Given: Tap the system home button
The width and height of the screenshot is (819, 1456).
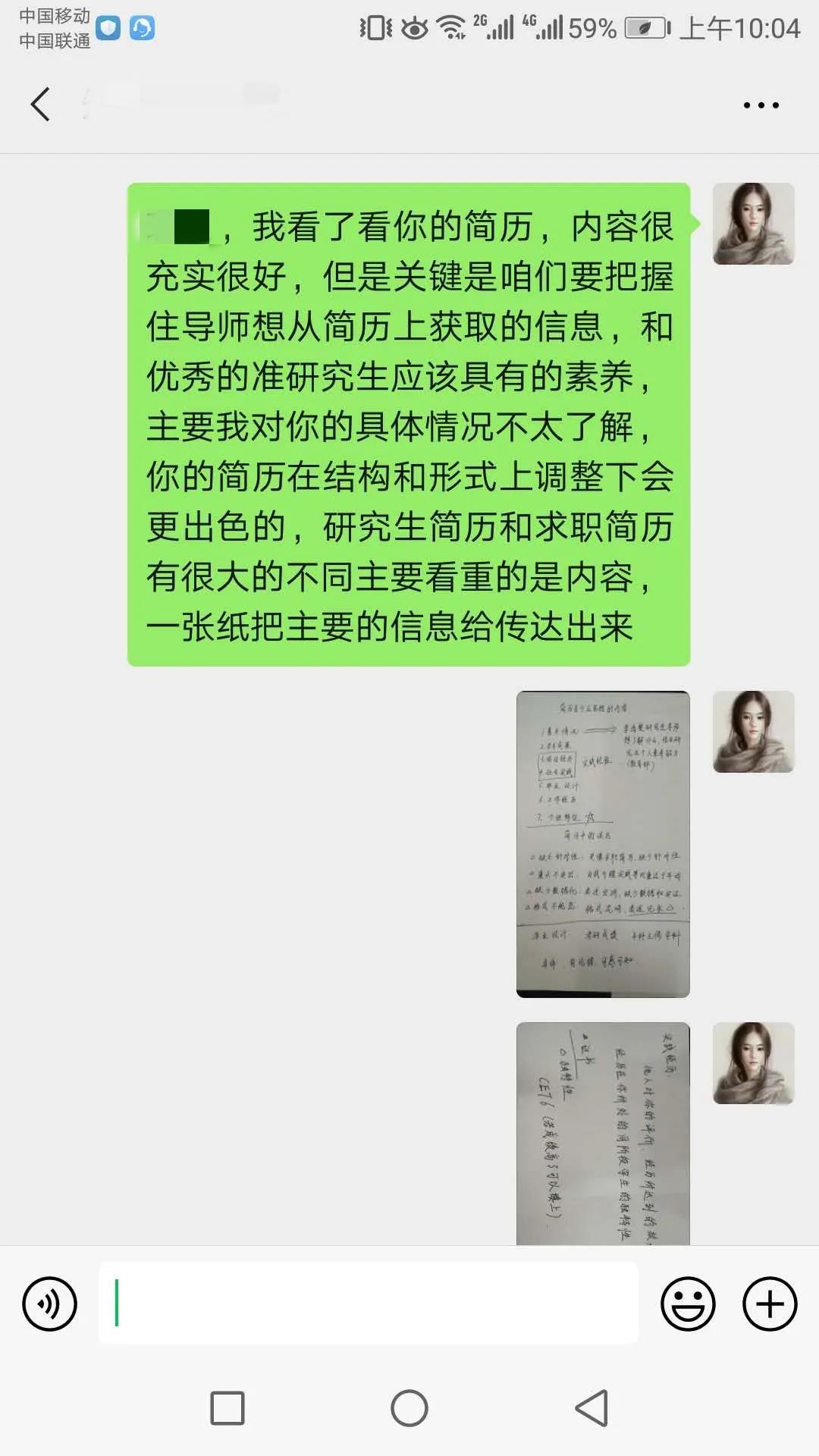Looking at the screenshot, I should click(409, 1408).
